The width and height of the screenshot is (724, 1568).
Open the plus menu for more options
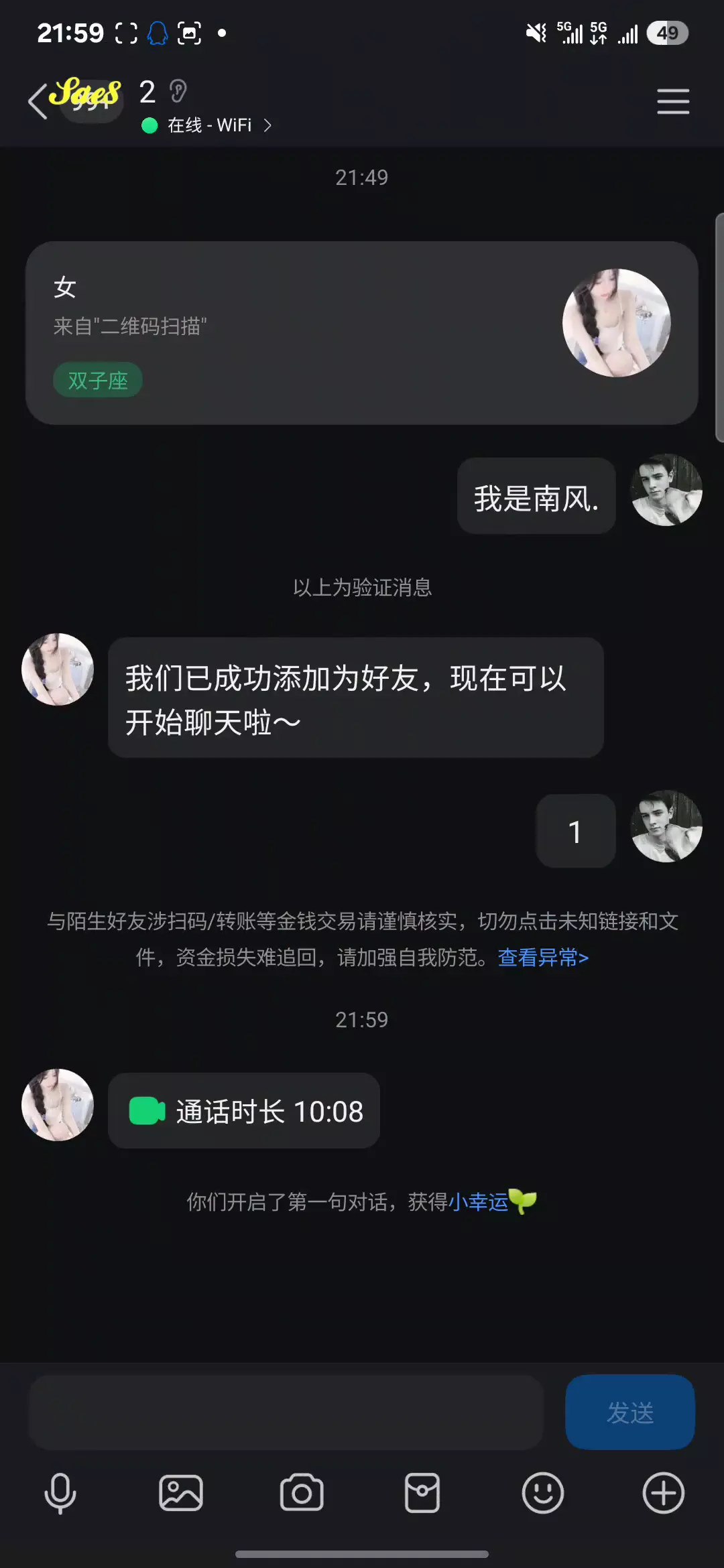click(664, 1493)
